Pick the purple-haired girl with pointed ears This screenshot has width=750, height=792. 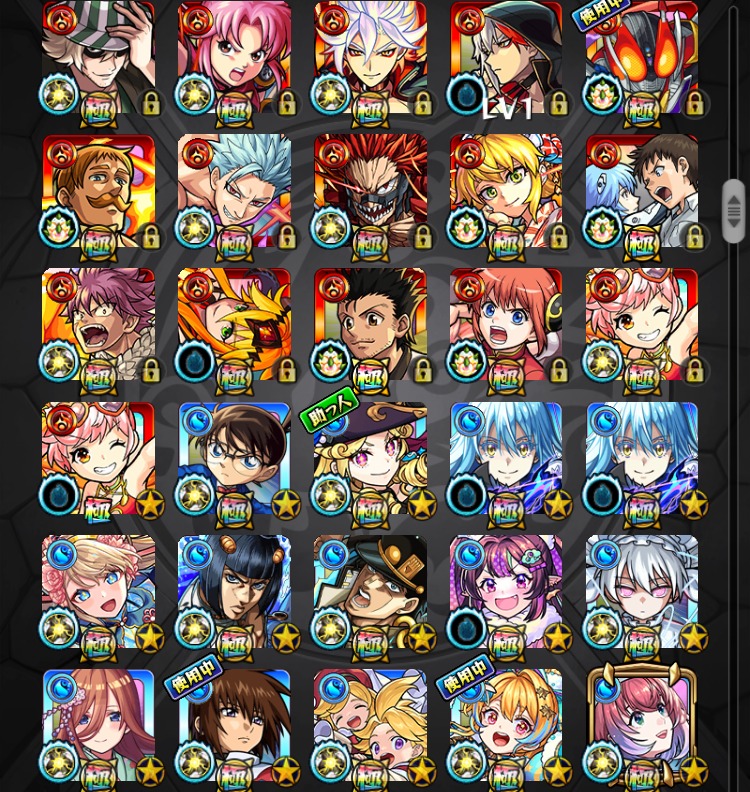point(505,592)
